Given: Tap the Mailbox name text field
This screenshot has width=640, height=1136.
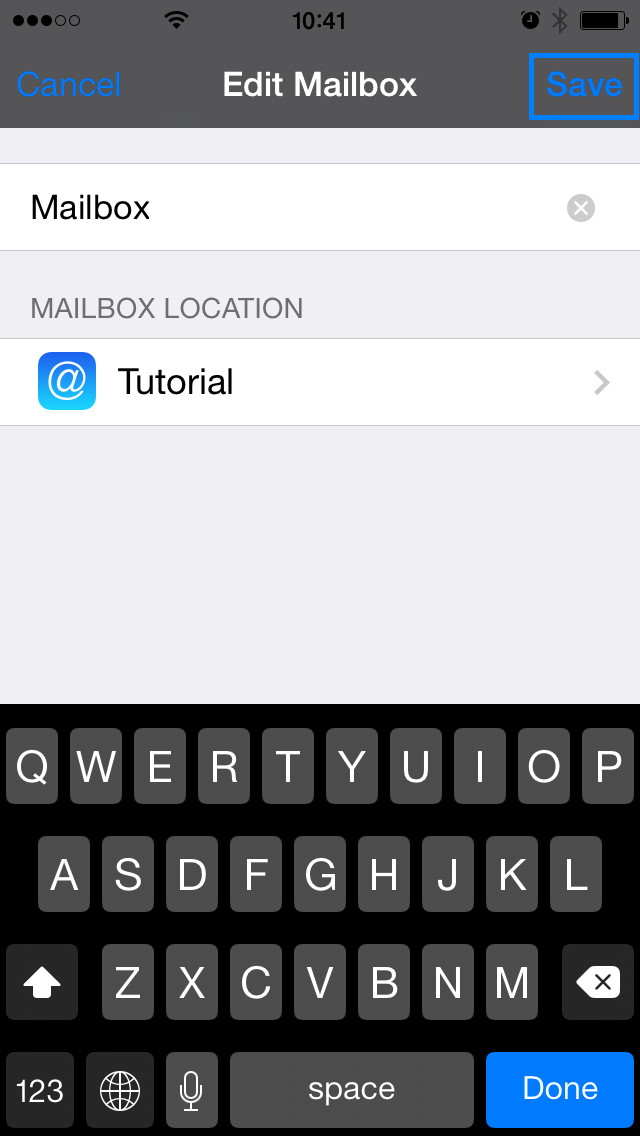Looking at the screenshot, I should tap(320, 207).
